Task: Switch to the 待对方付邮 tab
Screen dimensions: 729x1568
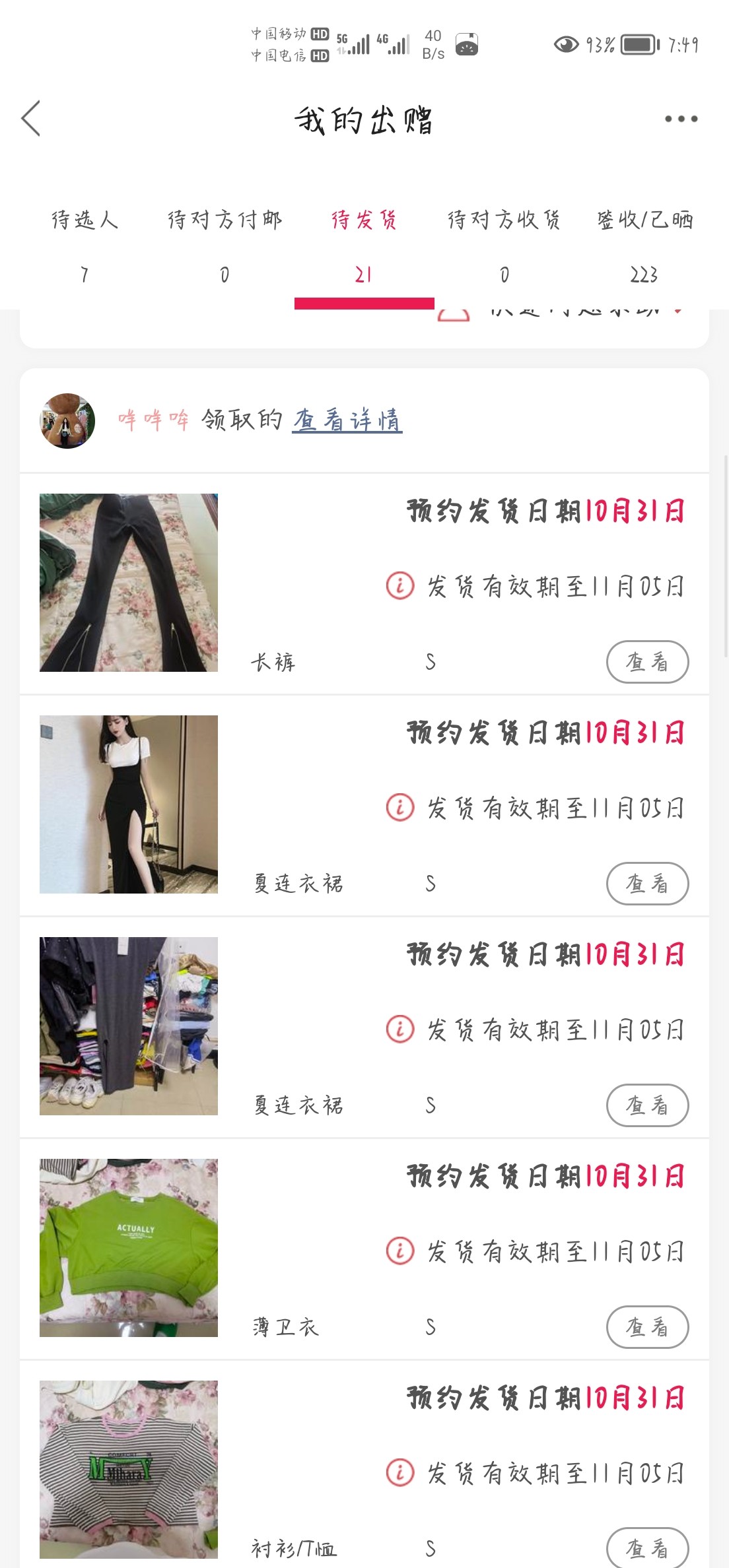Action: pyautogui.click(x=225, y=244)
